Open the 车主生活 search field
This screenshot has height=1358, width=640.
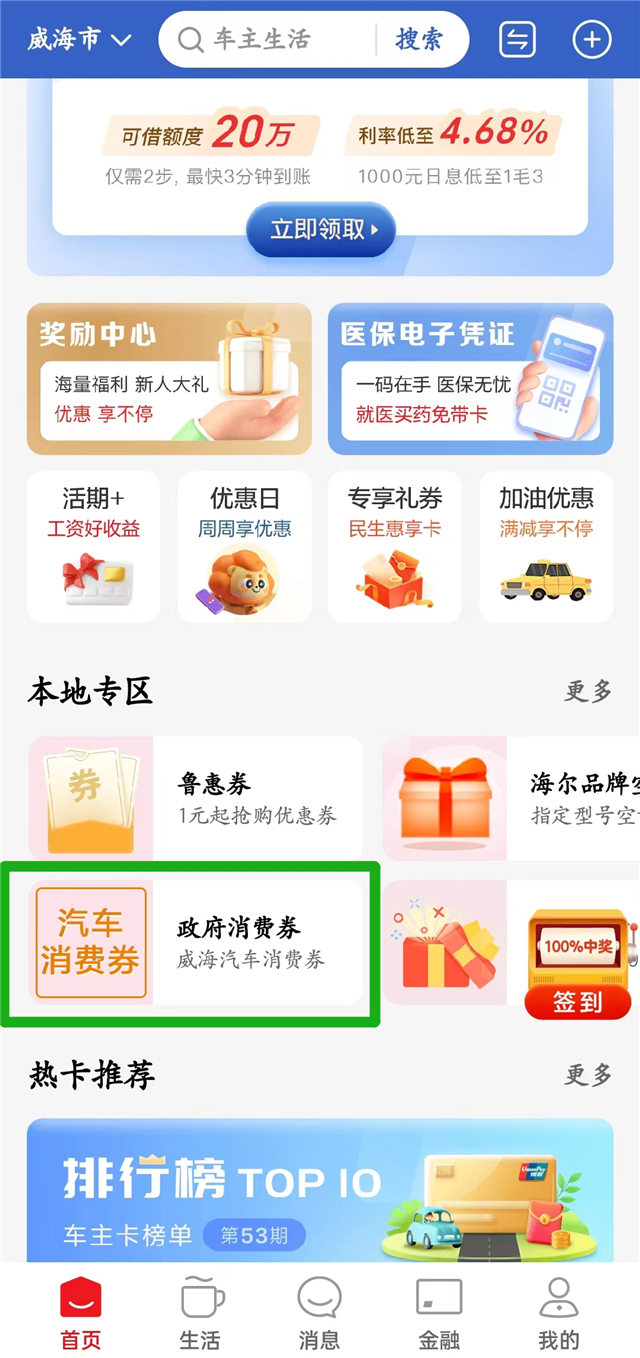(x=270, y=40)
